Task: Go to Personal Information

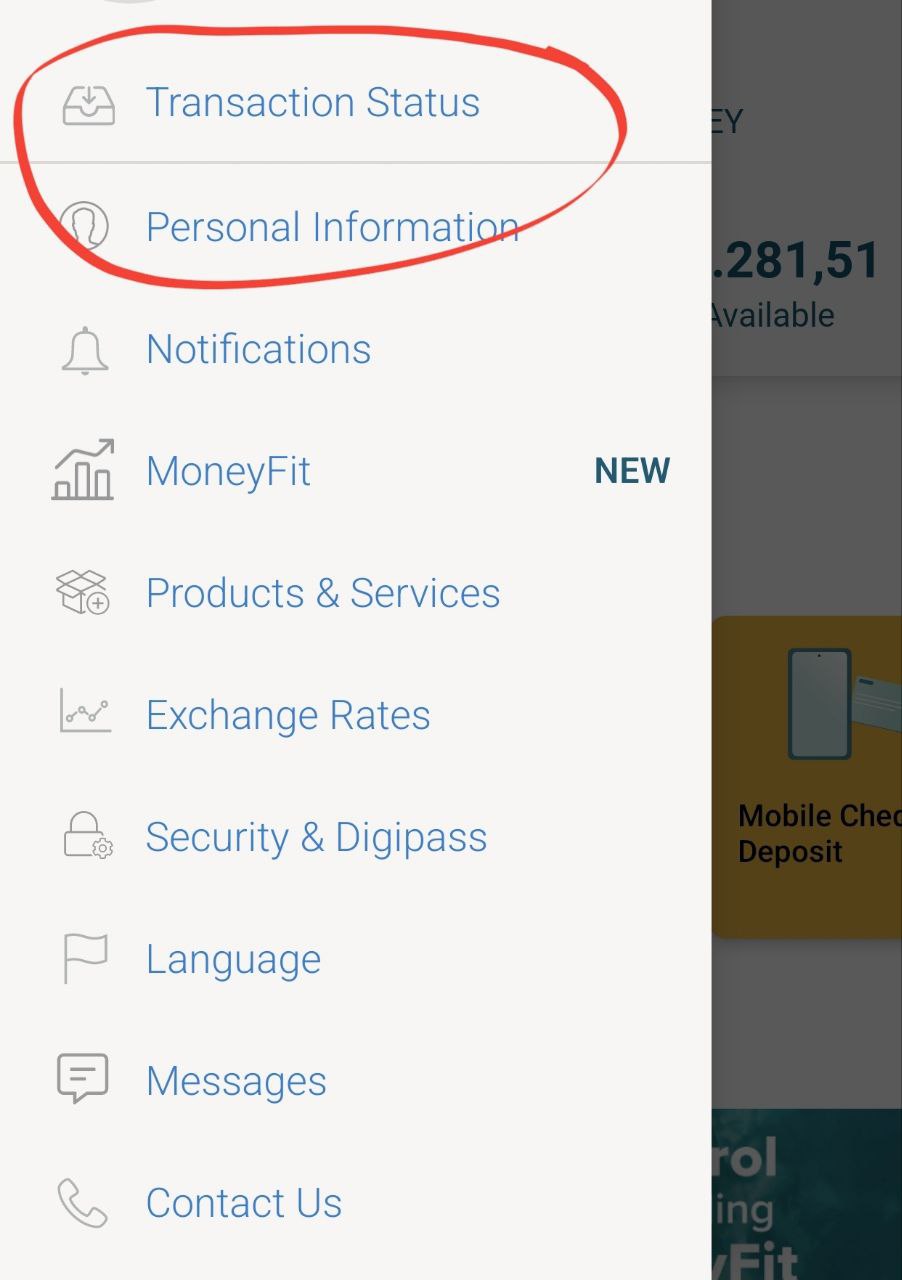Action: pyautogui.click(x=331, y=227)
